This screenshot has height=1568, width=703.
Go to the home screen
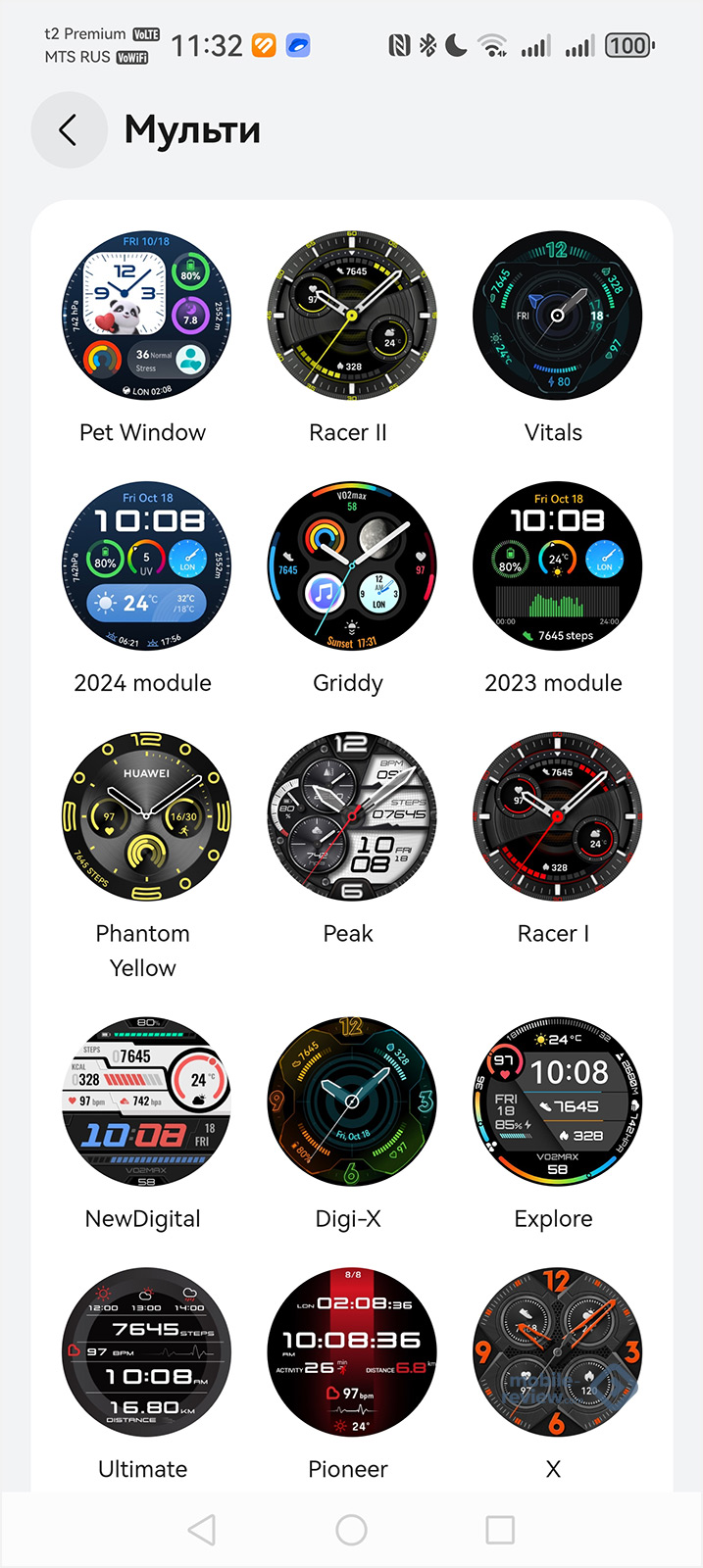coord(351,1529)
